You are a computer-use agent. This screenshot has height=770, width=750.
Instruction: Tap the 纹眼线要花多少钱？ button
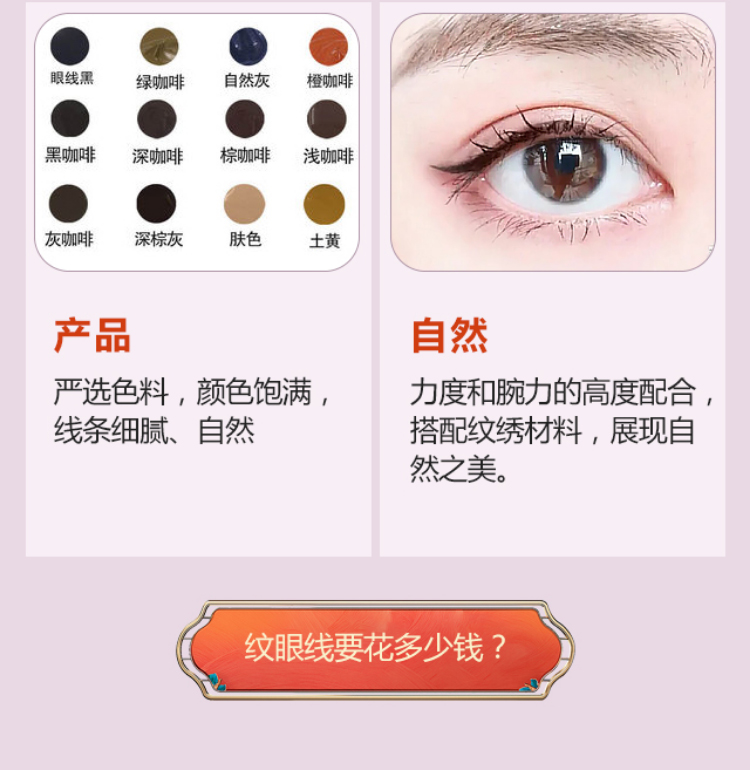click(x=375, y=649)
